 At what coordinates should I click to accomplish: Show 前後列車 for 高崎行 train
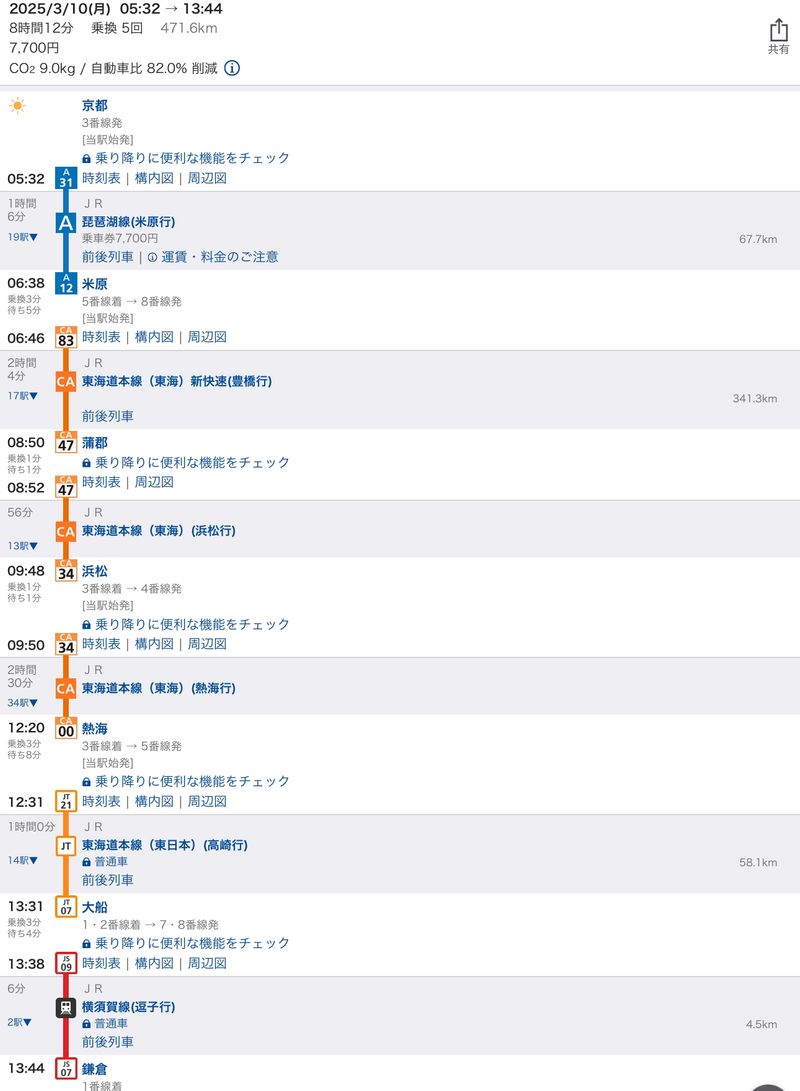107,880
